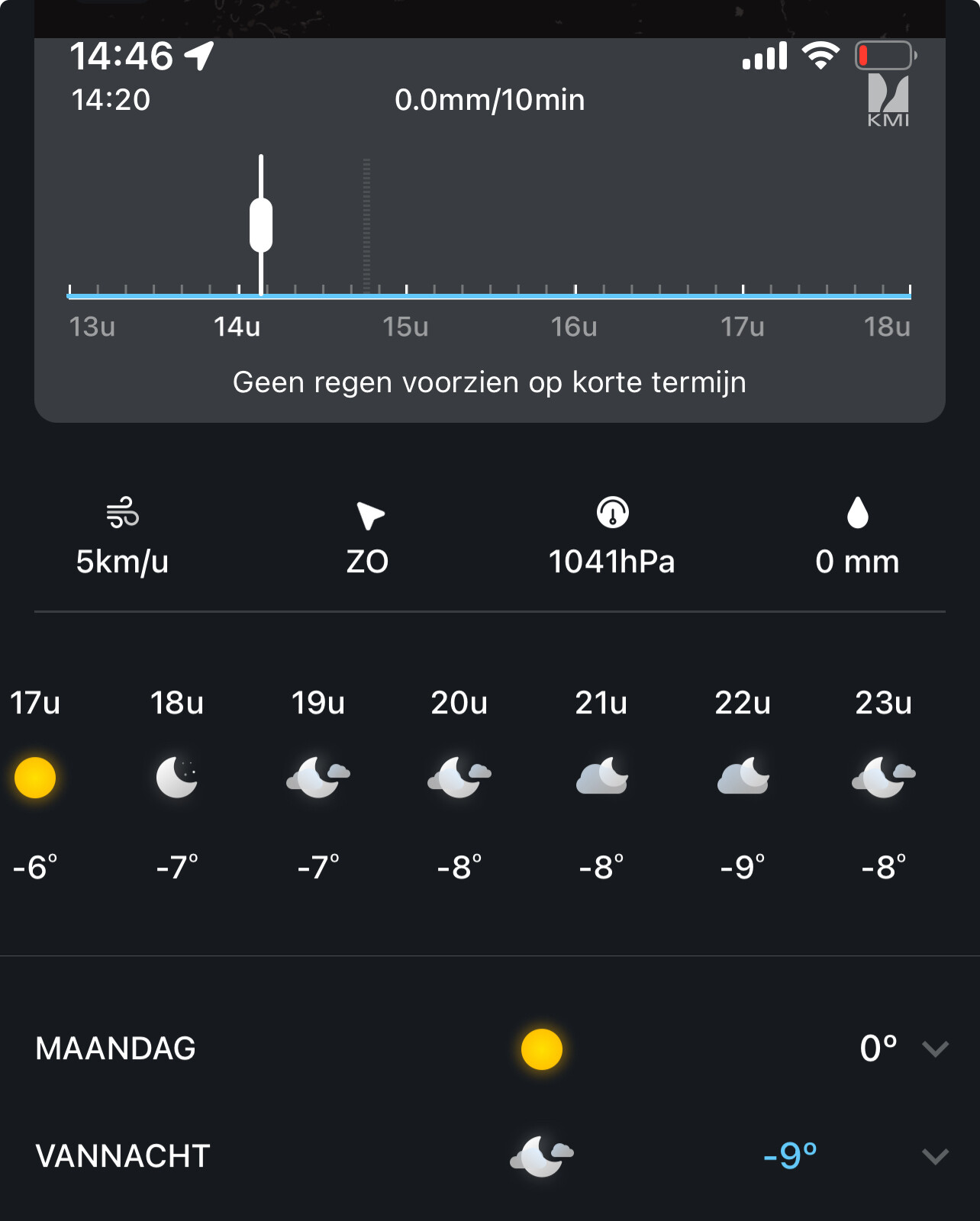980x1221 pixels.
Task: Select the 20u hourly forecast
Action: [x=459, y=784]
